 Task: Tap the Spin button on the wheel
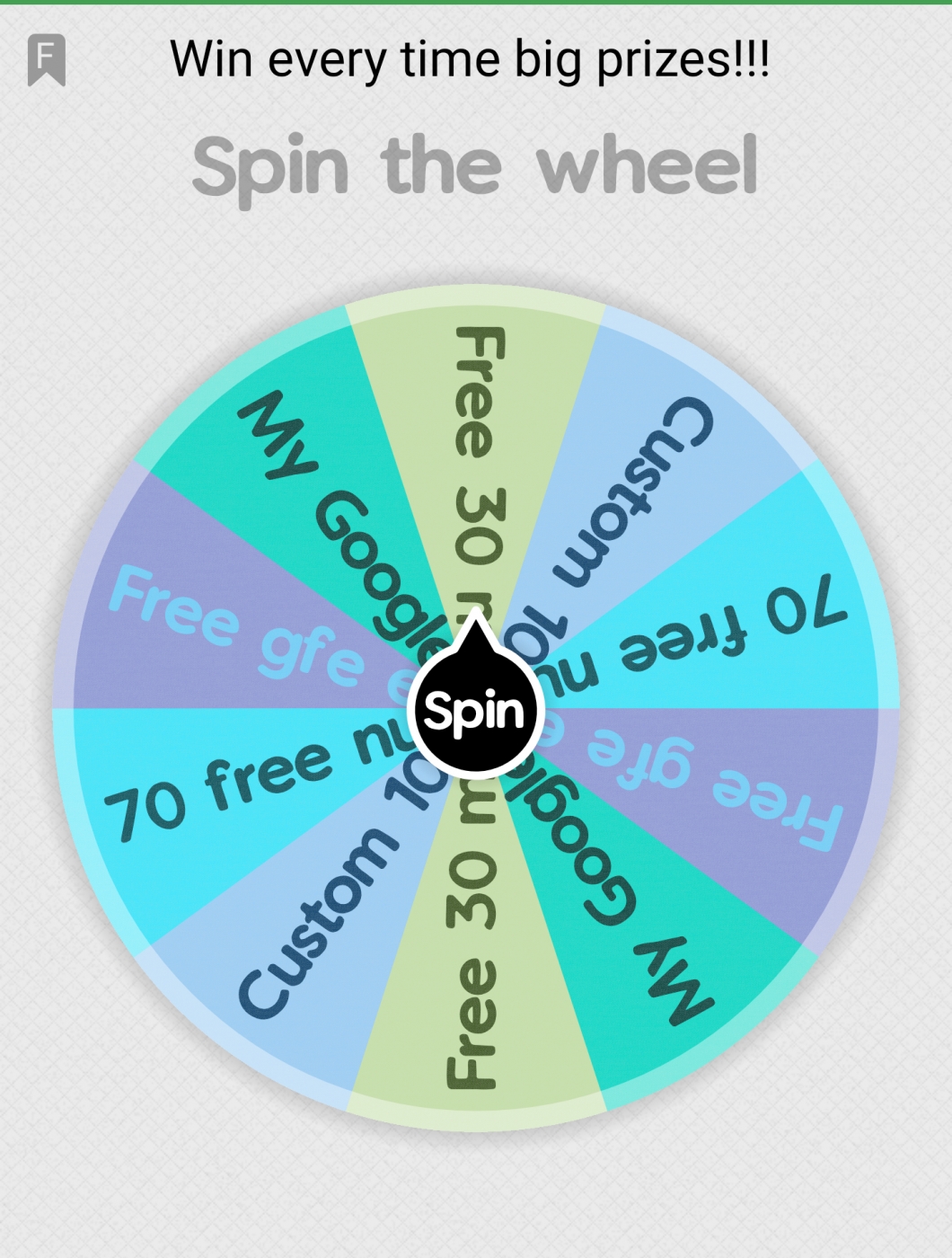[474, 711]
